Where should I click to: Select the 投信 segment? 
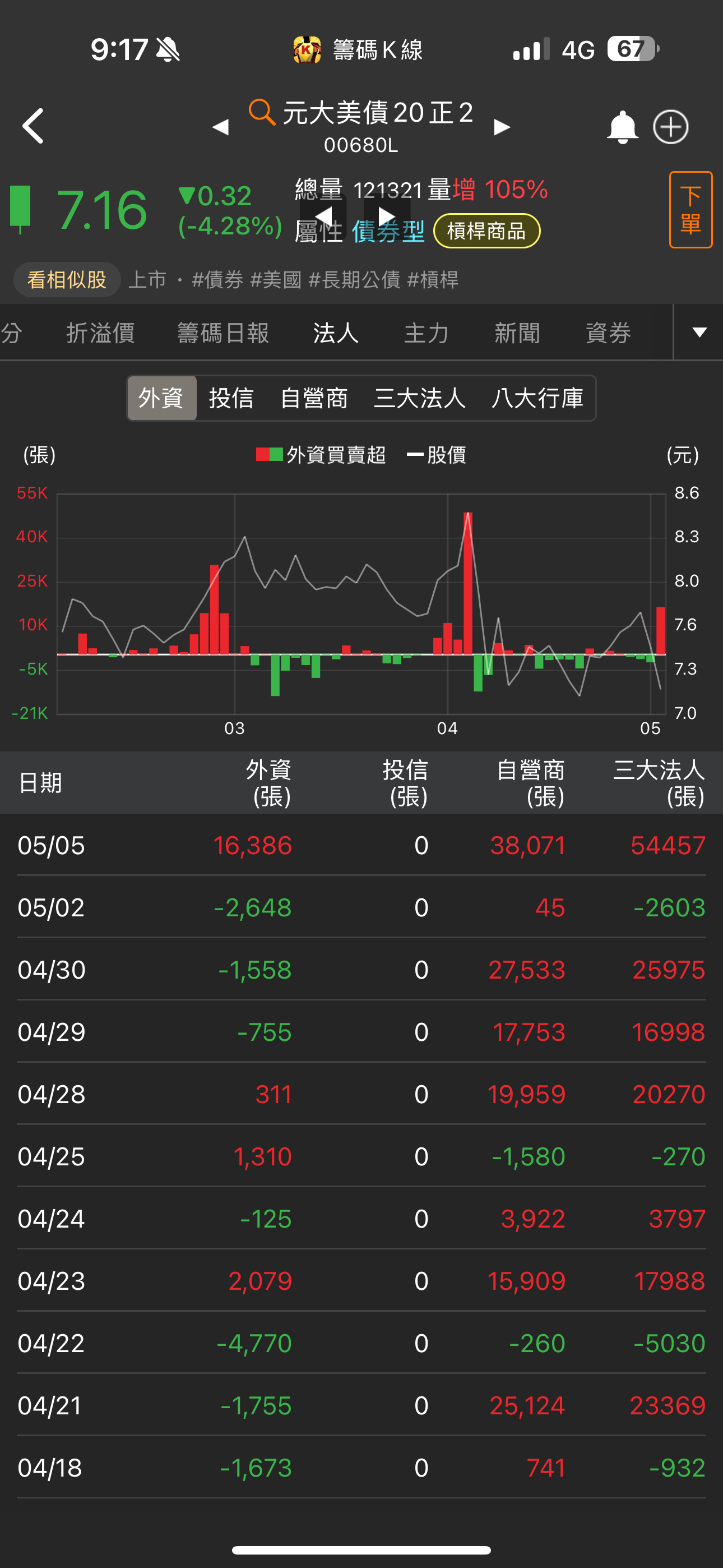pos(231,398)
